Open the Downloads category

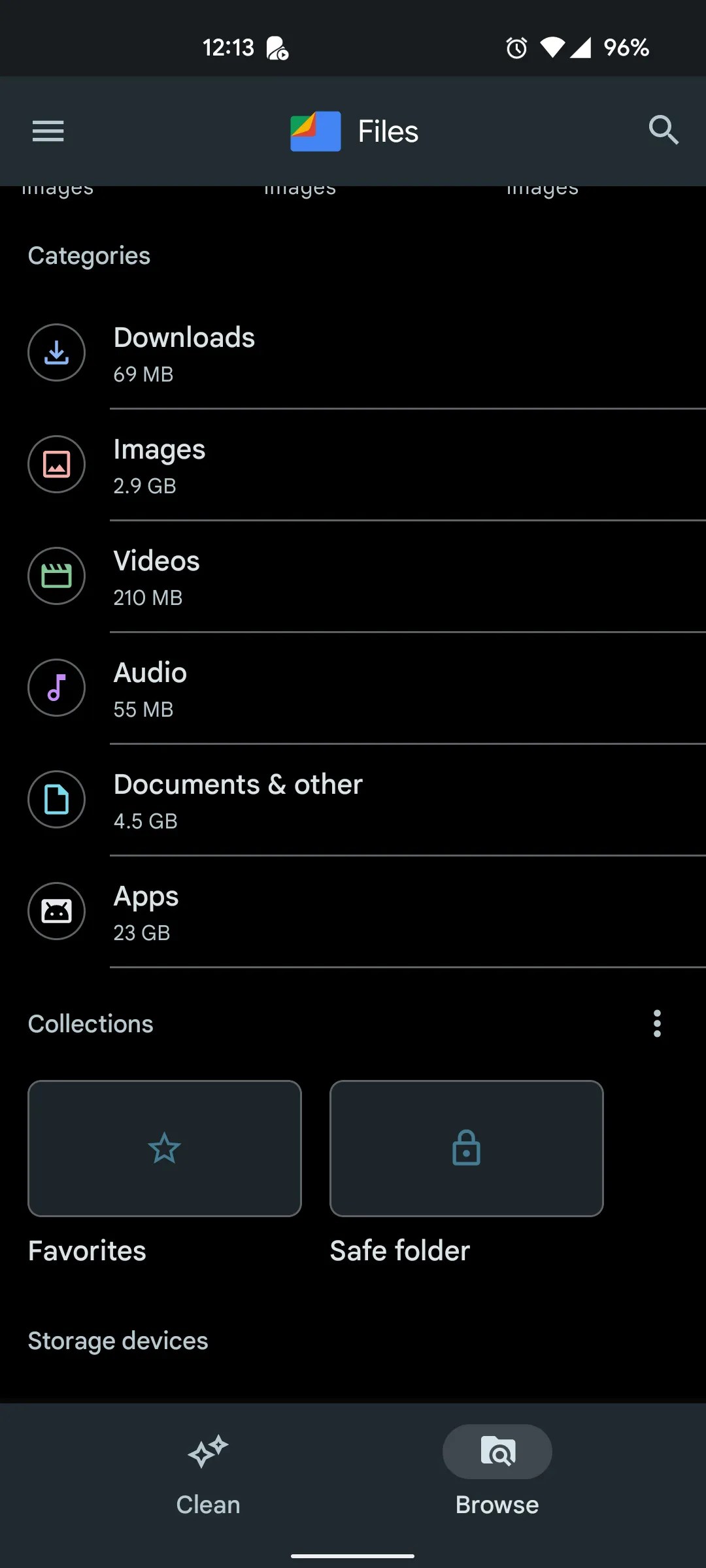353,353
